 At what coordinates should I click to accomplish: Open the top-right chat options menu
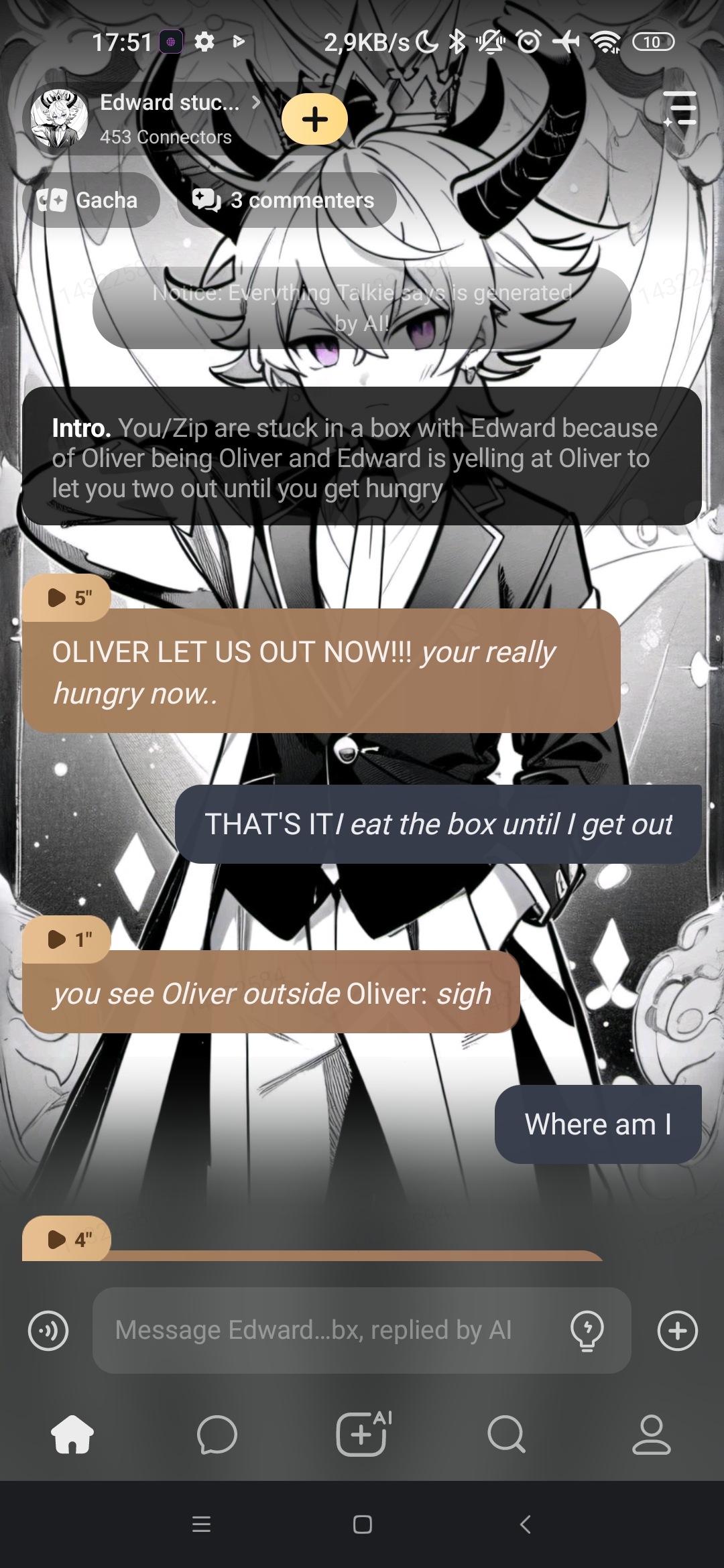pyautogui.click(x=680, y=109)
